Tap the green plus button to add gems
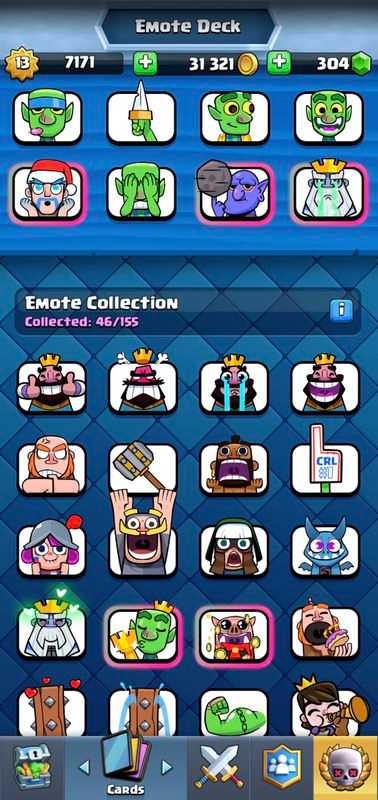 (279, 63)
